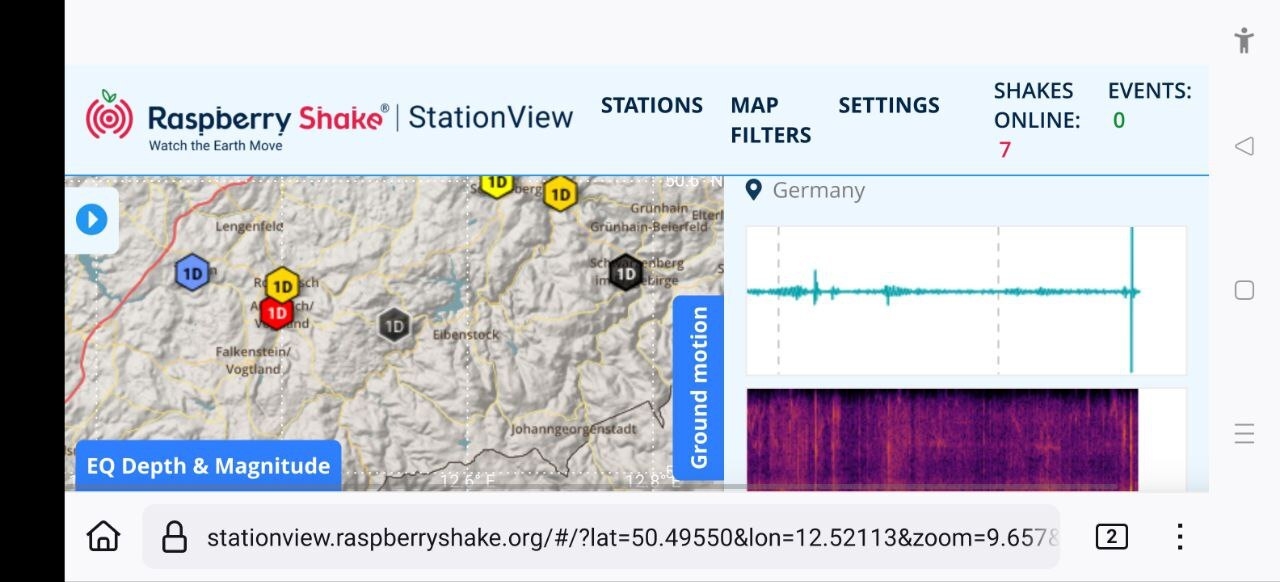Open the STATIONS menu
The height and width of the screenshot is (582, 1280).
click(651, 105)
